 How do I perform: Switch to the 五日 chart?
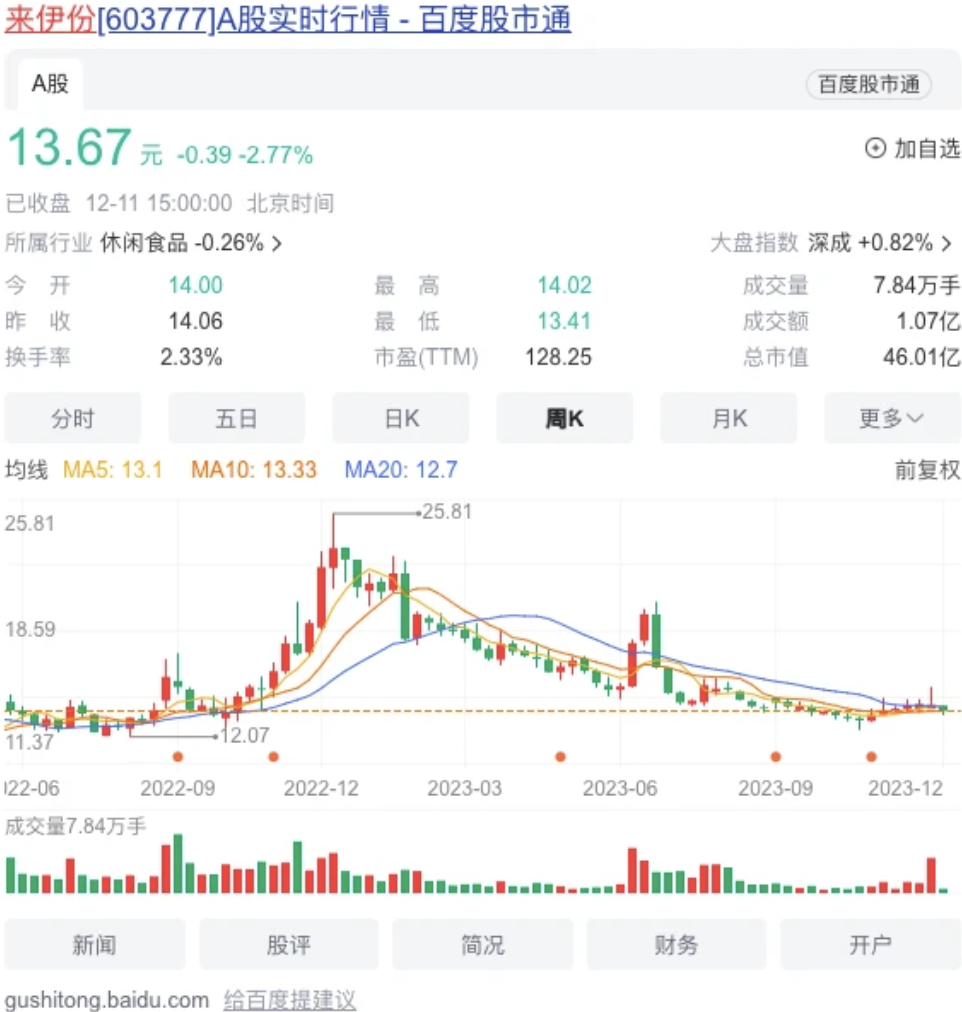click(236, 418)
